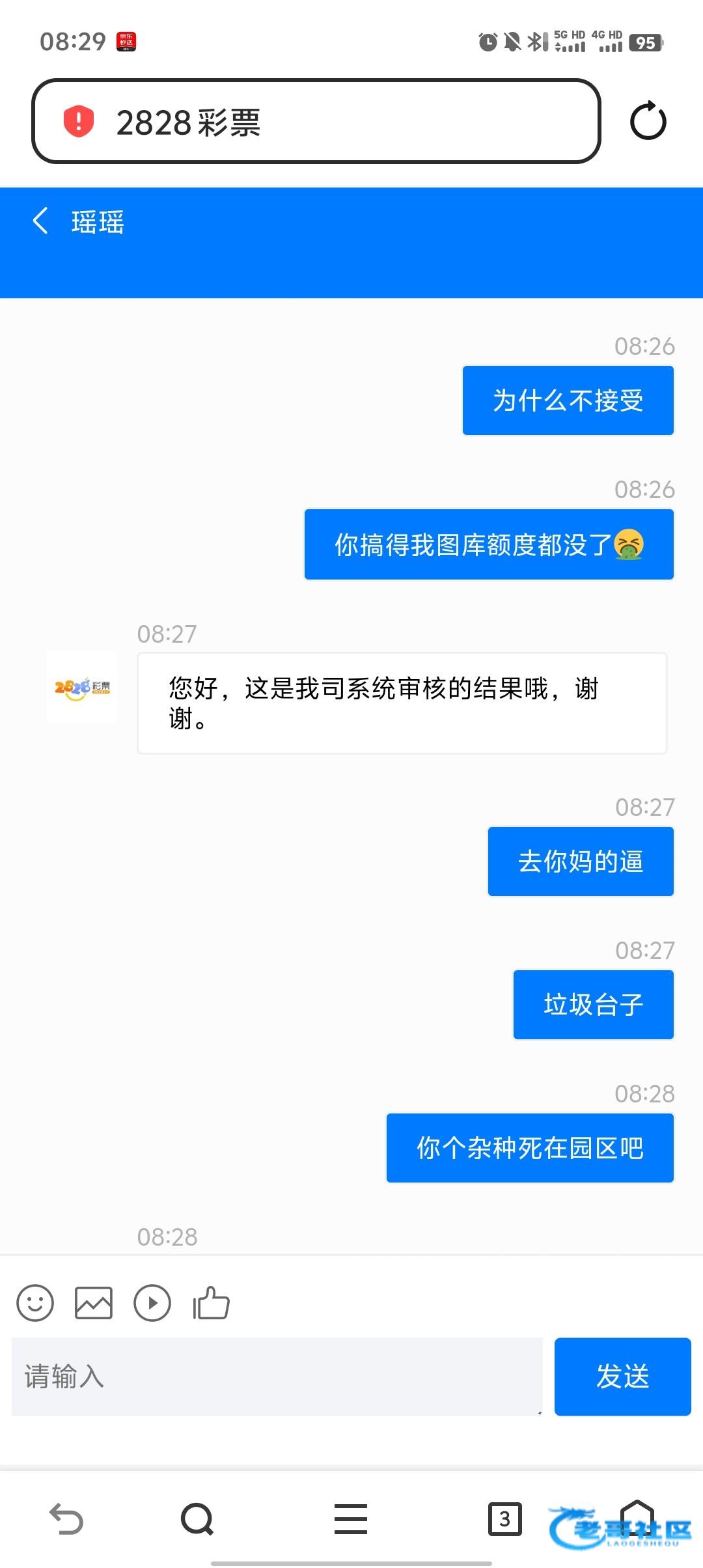This screenshot has height=1568, width=703.
Task: Open the emoji picker
Action: [x=35, y=1302]
